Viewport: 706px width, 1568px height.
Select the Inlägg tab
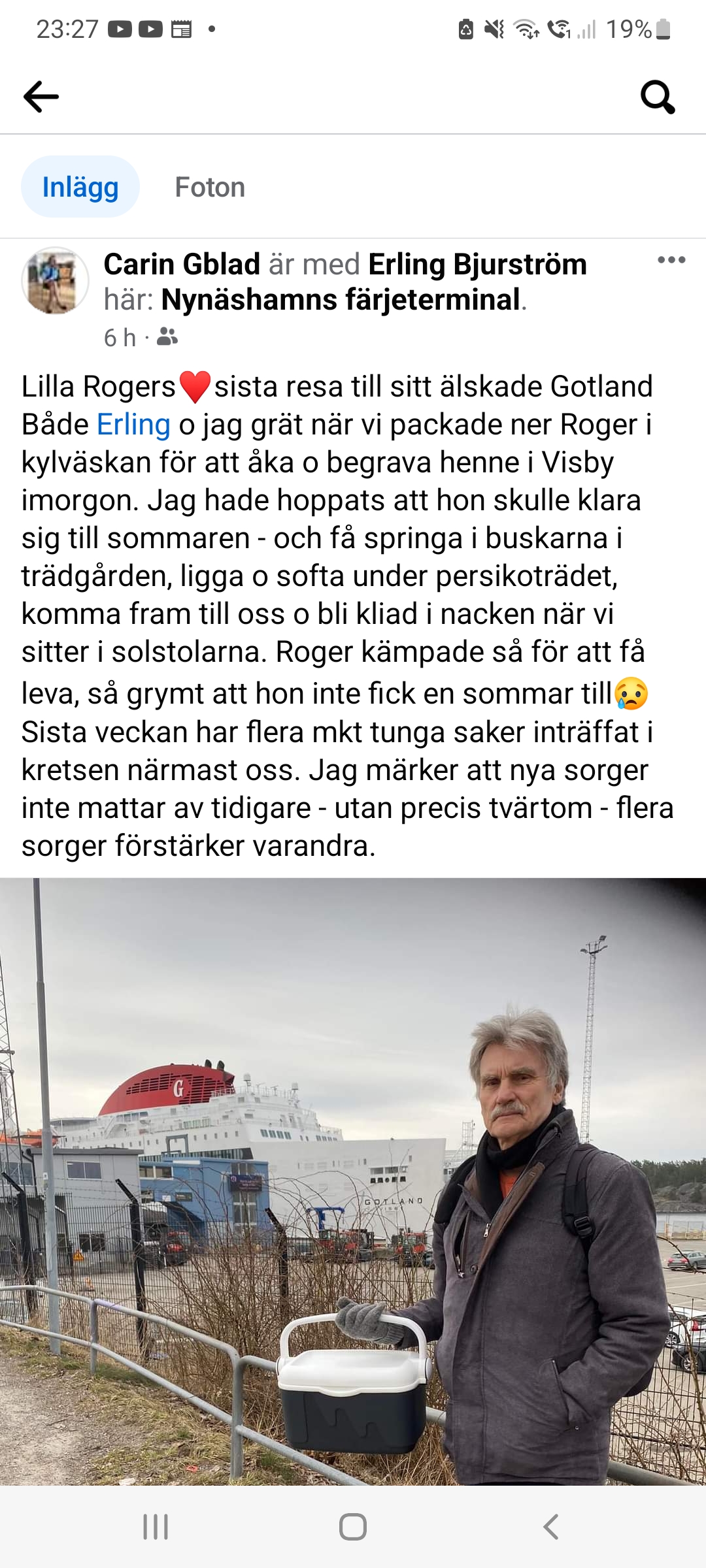80,188
